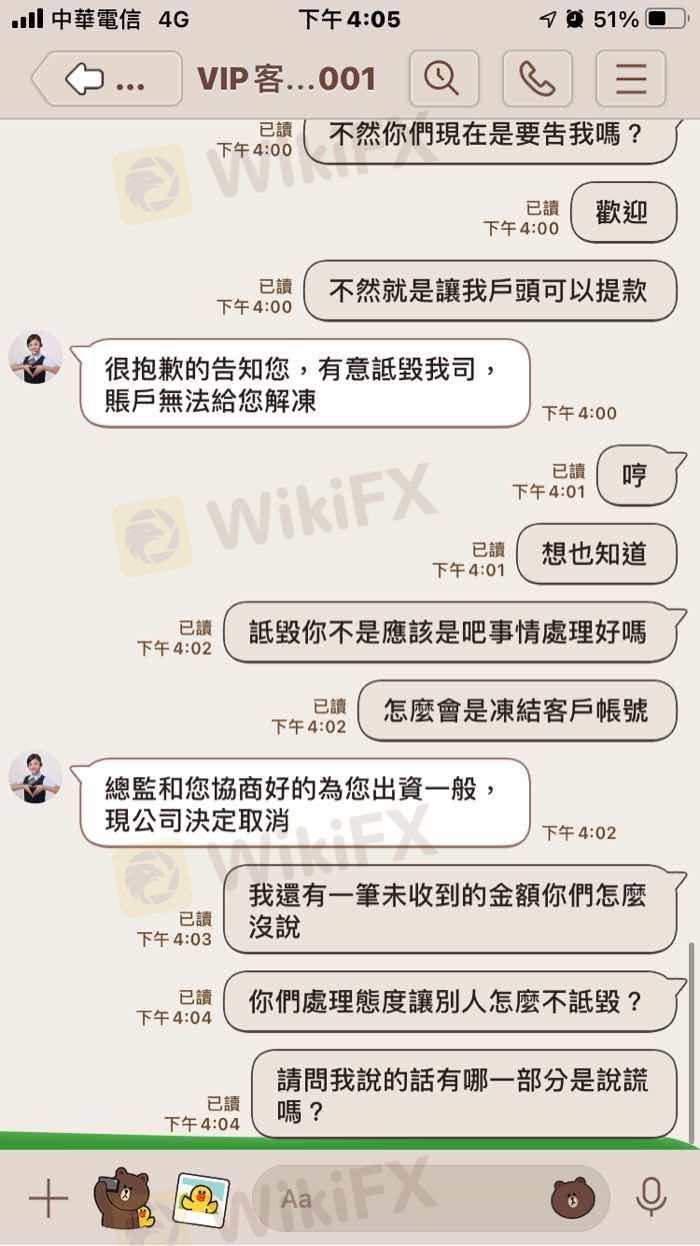
Task: Search within this conversation
Action: [441, 79]
